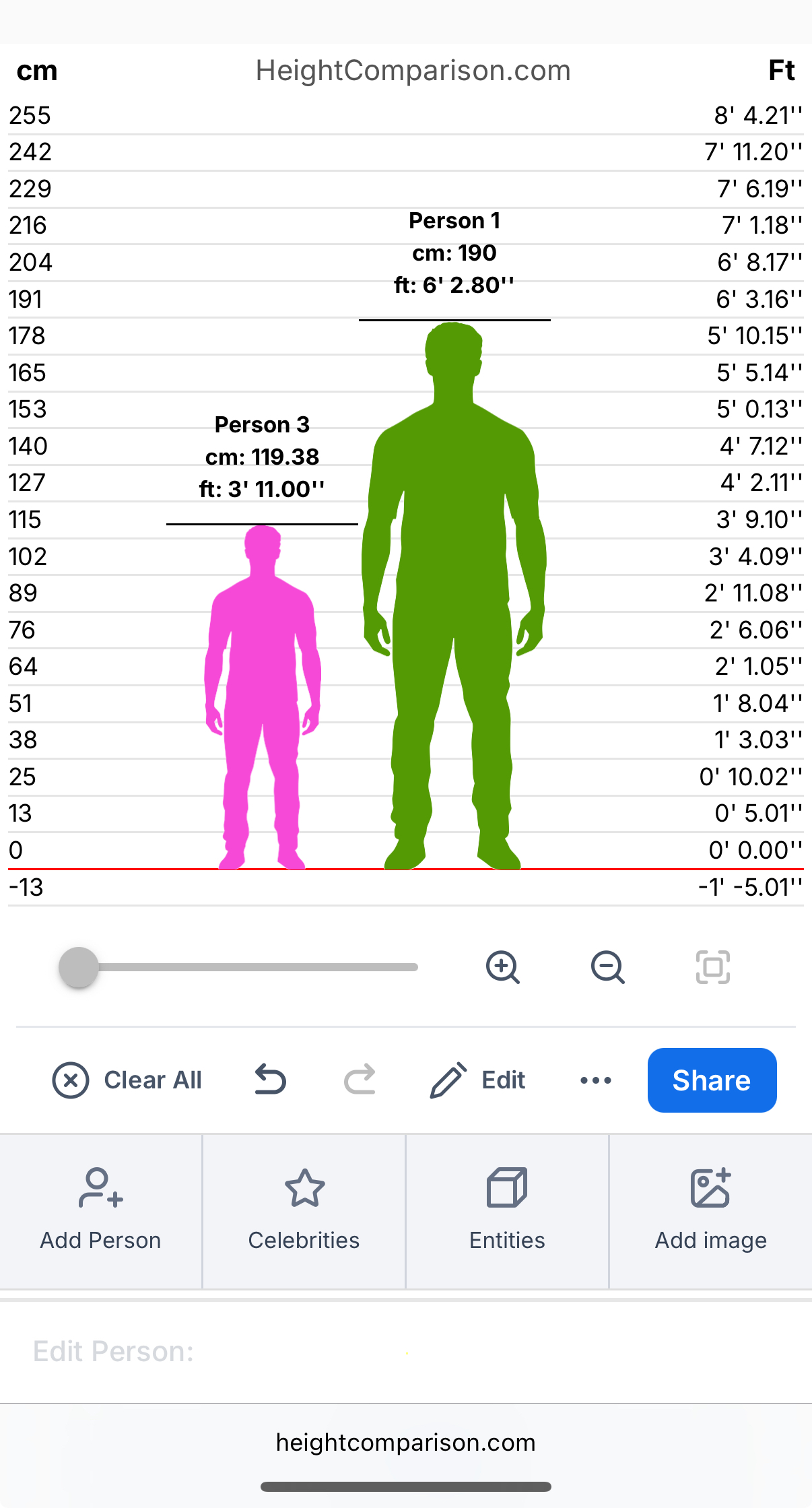
Task: Open the Add image tab
Action: point(711,1210)
